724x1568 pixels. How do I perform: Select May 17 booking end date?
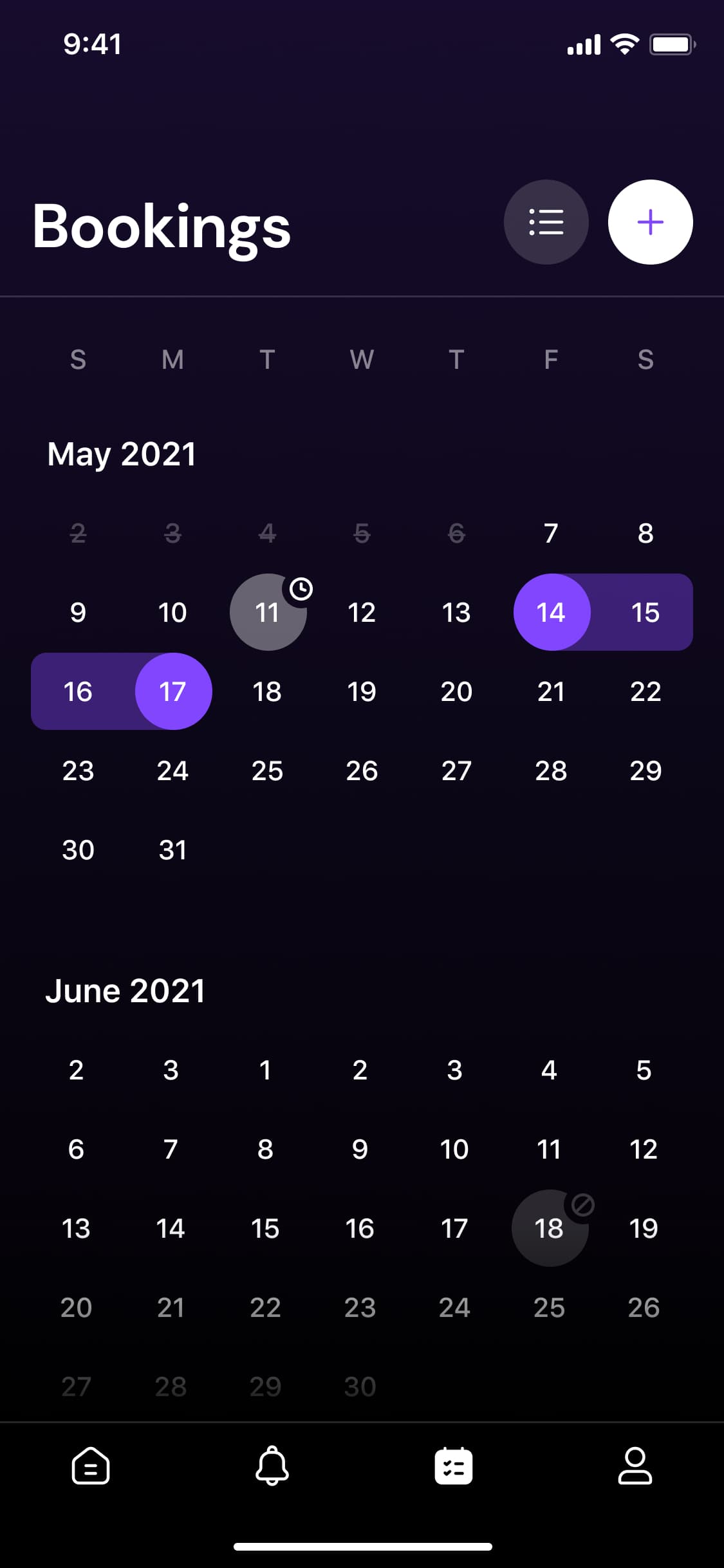[173, 691]
